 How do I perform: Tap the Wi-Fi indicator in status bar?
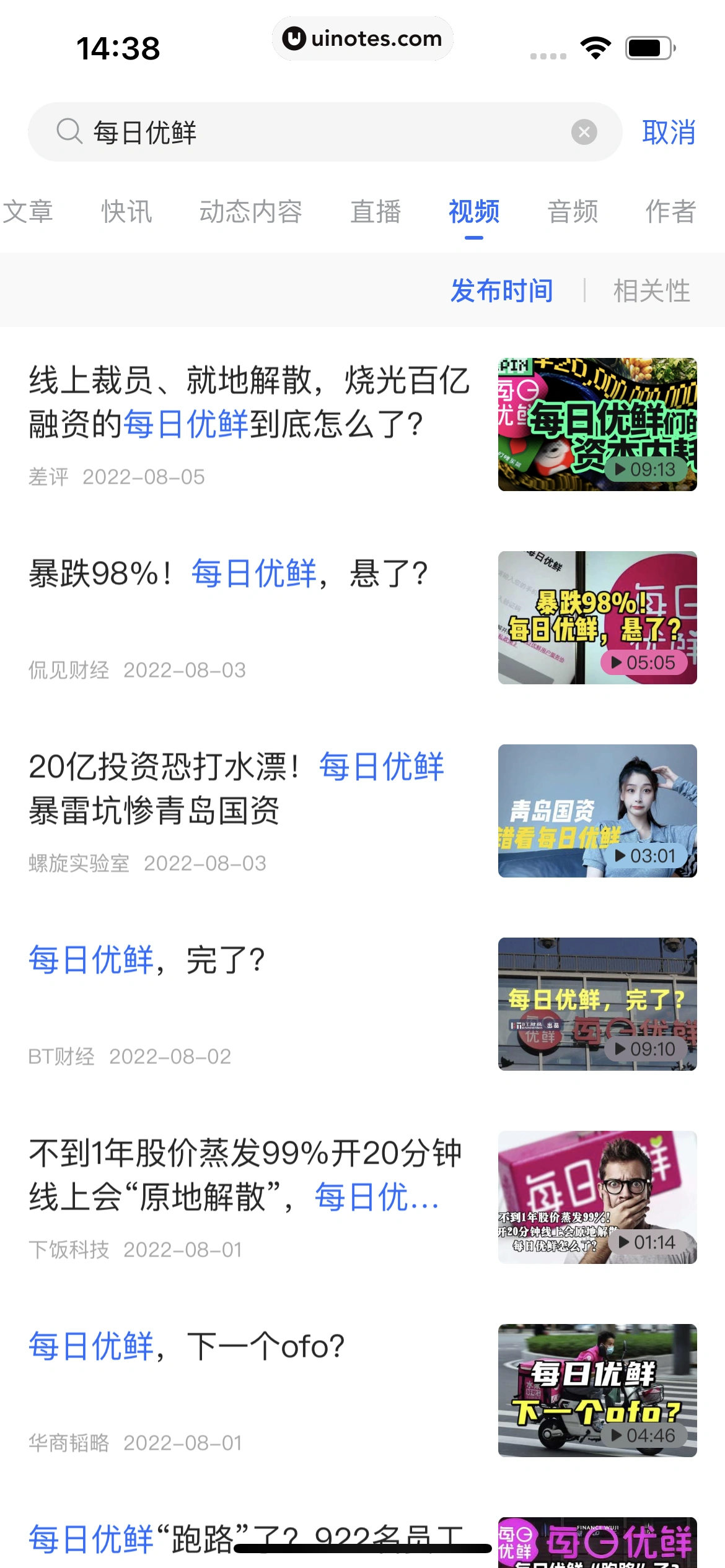(595, 48)
